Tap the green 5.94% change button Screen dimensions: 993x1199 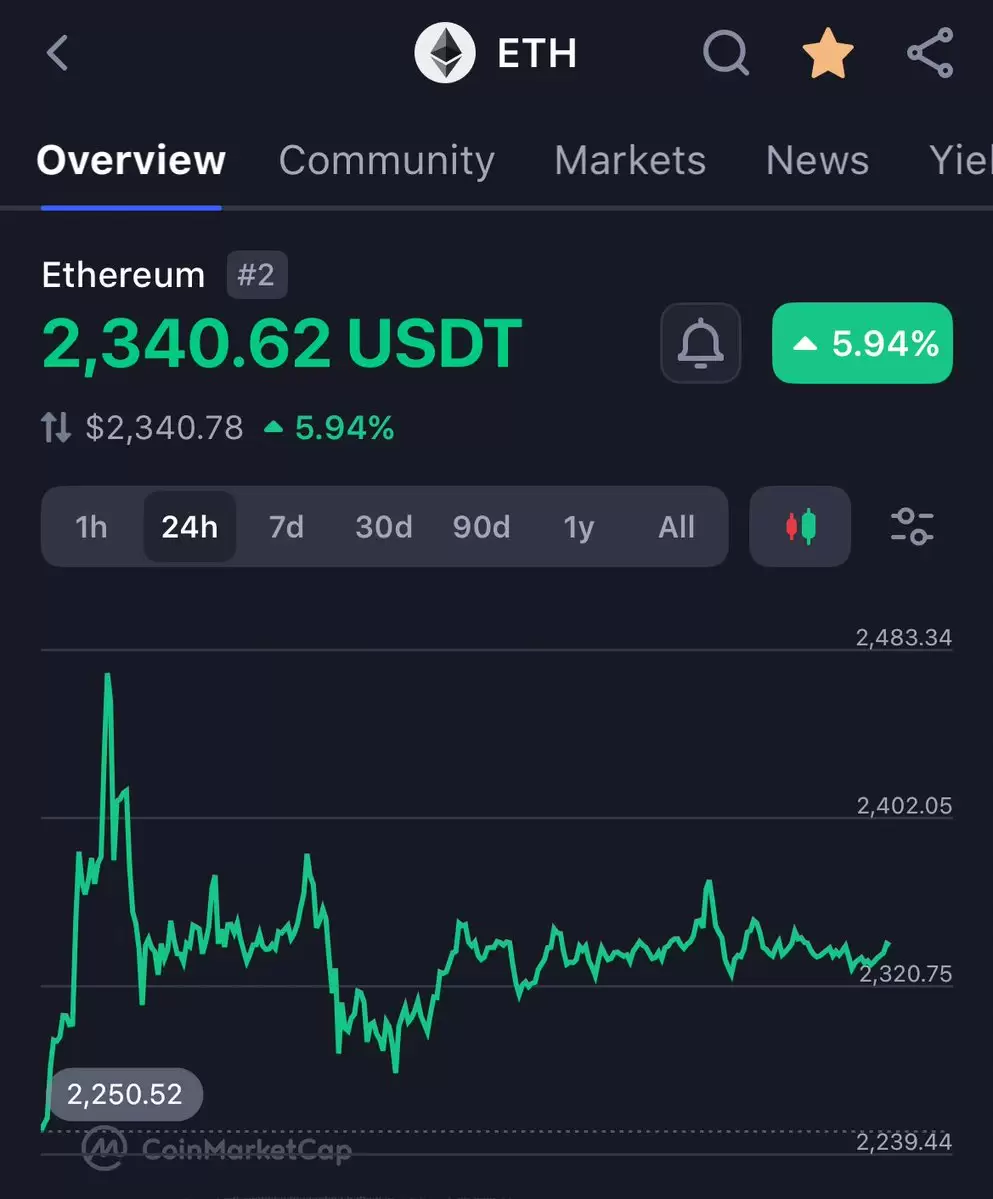pos(862,343)
